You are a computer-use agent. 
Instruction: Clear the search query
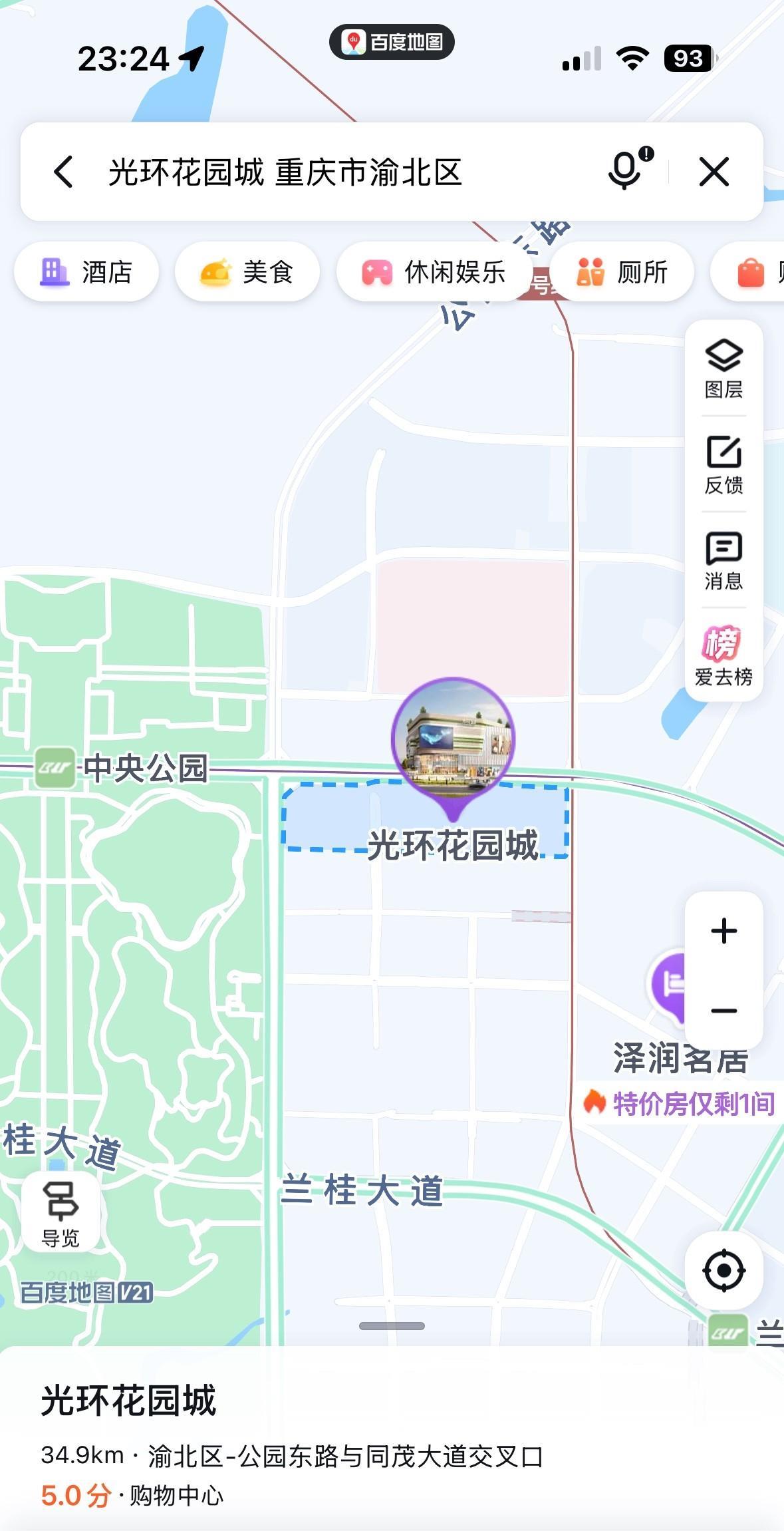coord(714,172)
